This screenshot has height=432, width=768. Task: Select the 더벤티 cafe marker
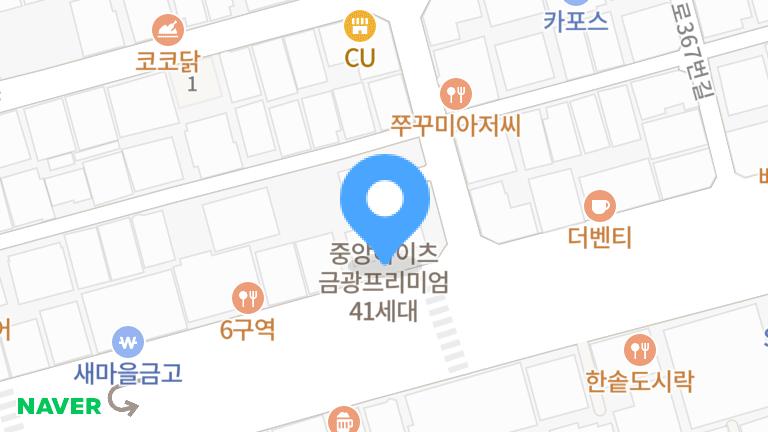pyautogui.click(x=599, y=206)
